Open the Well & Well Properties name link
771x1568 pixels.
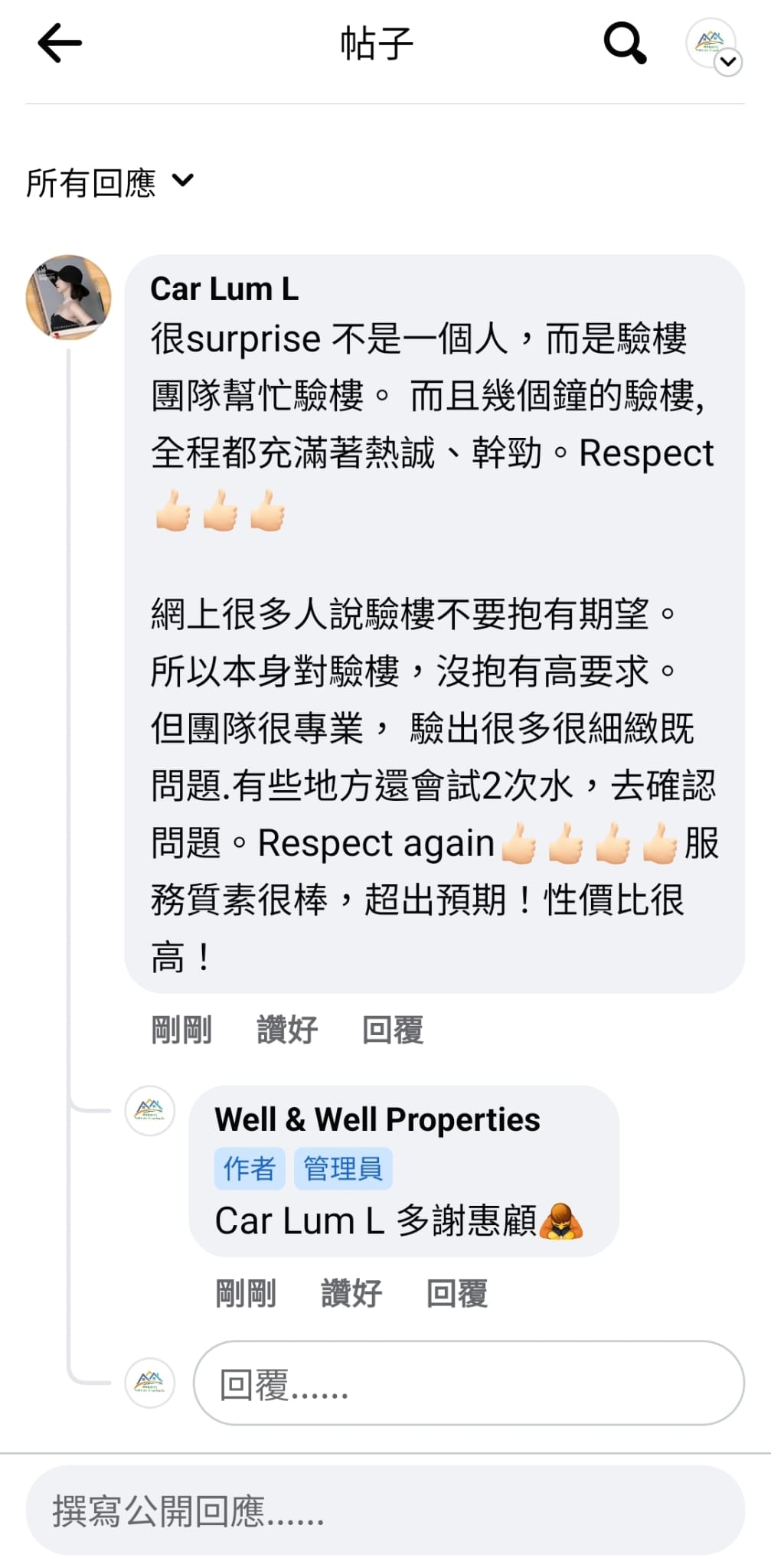pyautogui.click(x=377, y=1119)
